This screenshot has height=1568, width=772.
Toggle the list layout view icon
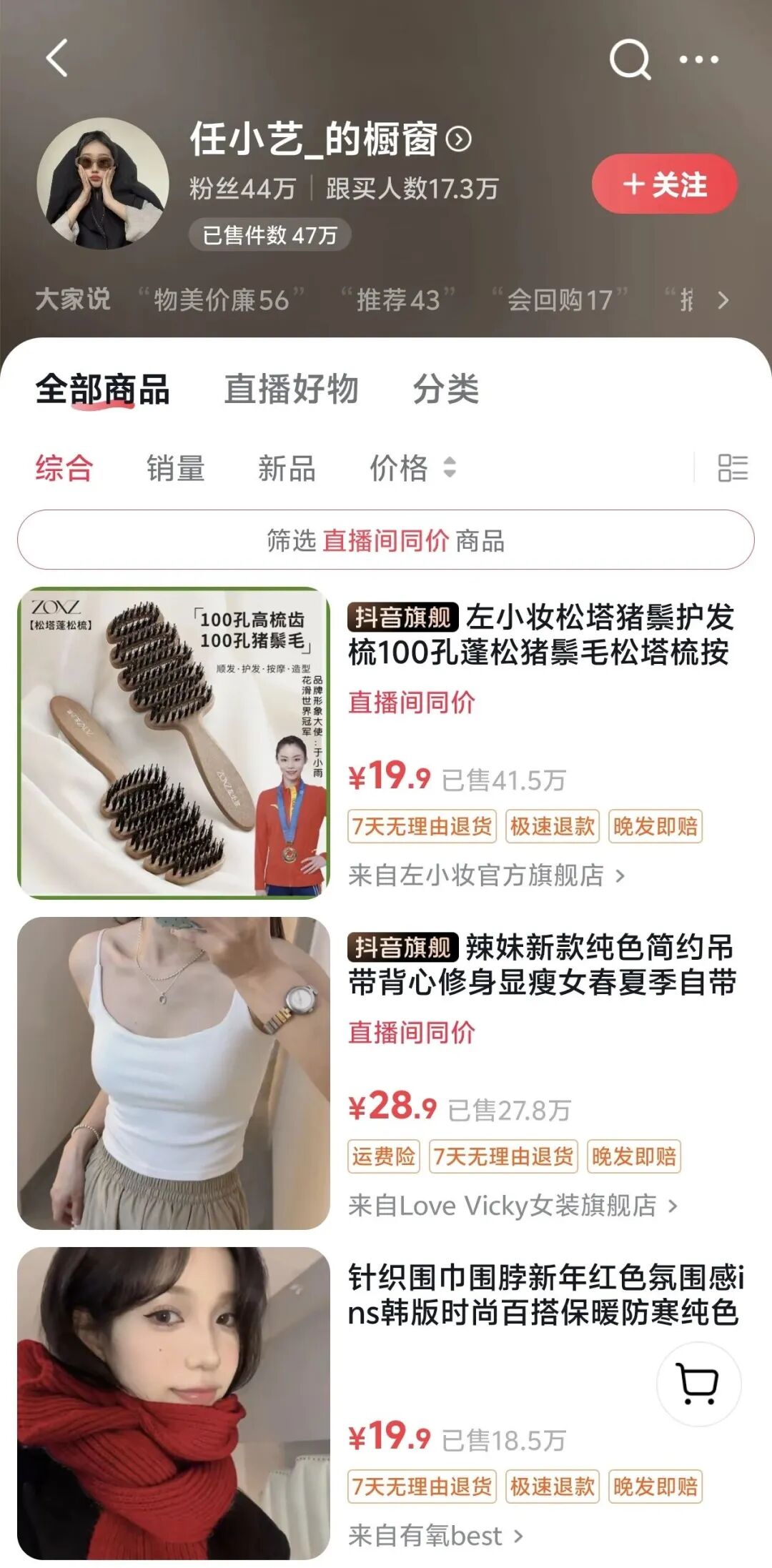(x=733, y=468)
